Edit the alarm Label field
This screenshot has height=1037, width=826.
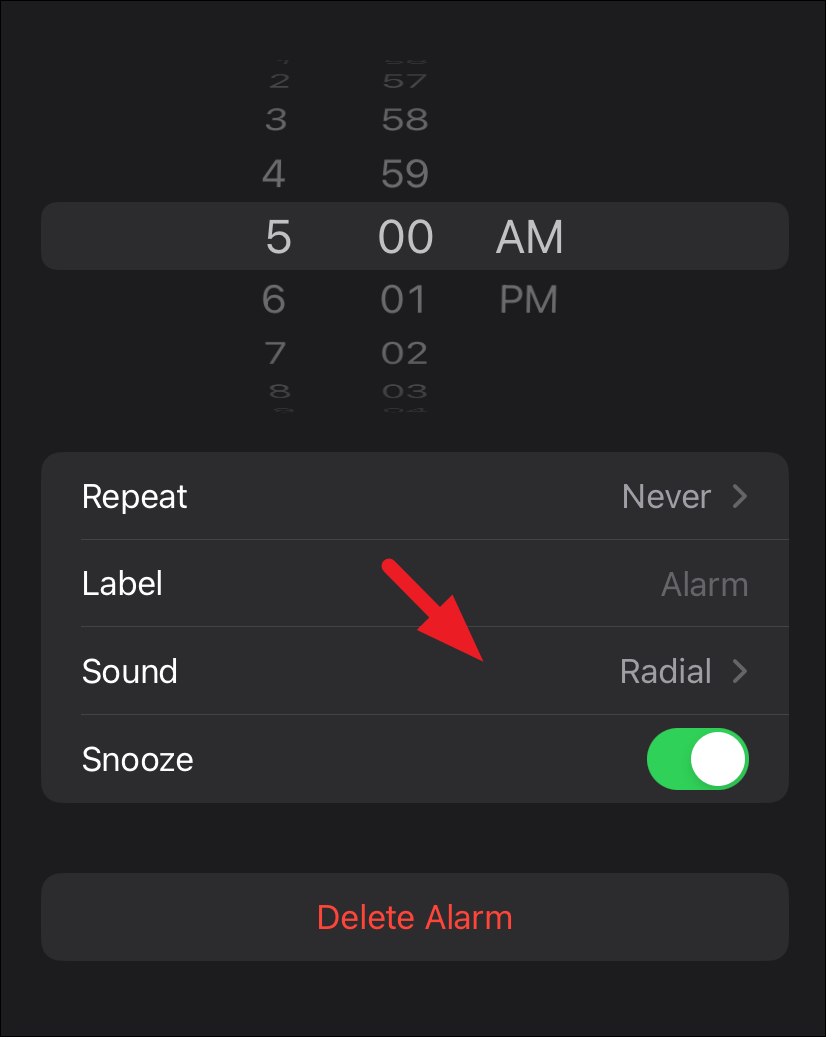pos(415,583)
